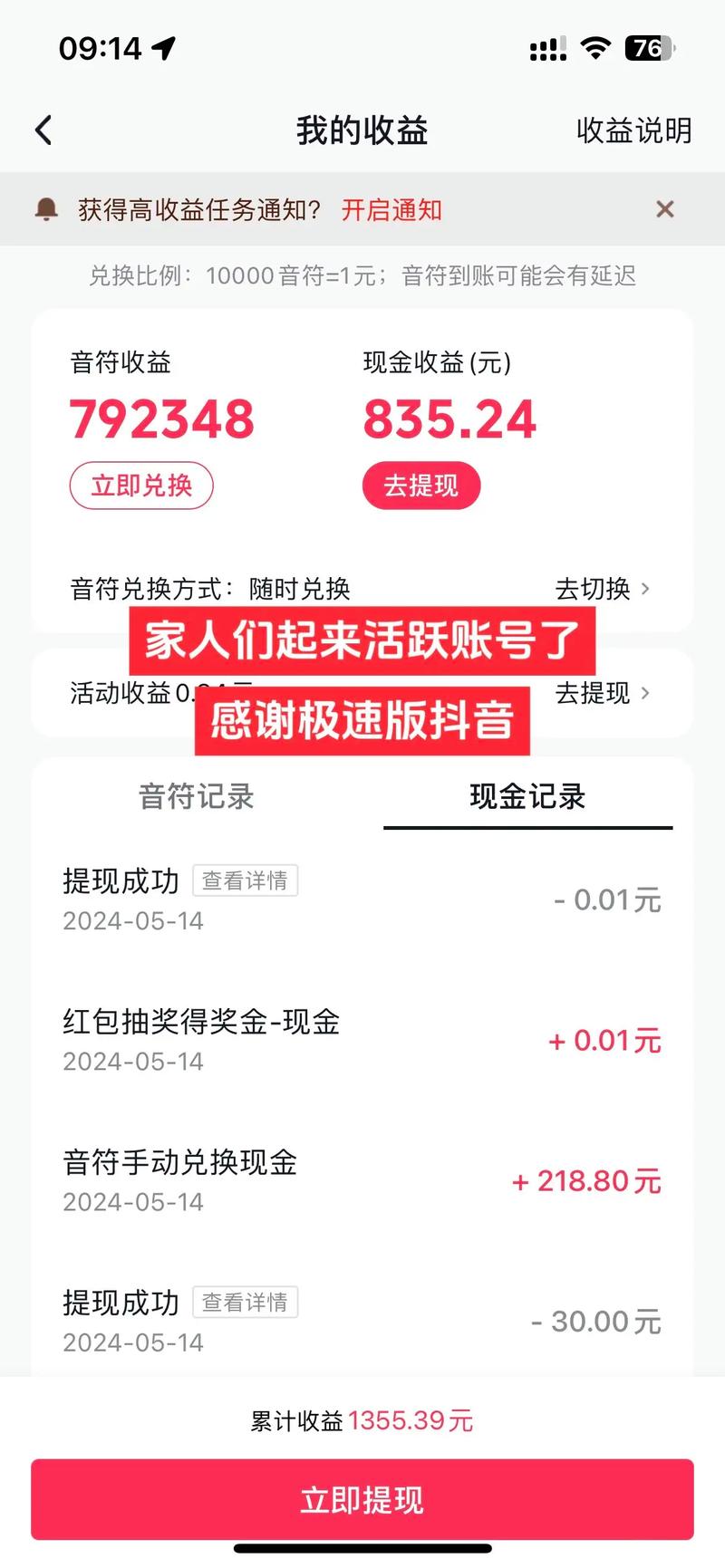Tap 立即兑换 to exchange notes
Screen dimensions: 725x1568
[141, 486]
